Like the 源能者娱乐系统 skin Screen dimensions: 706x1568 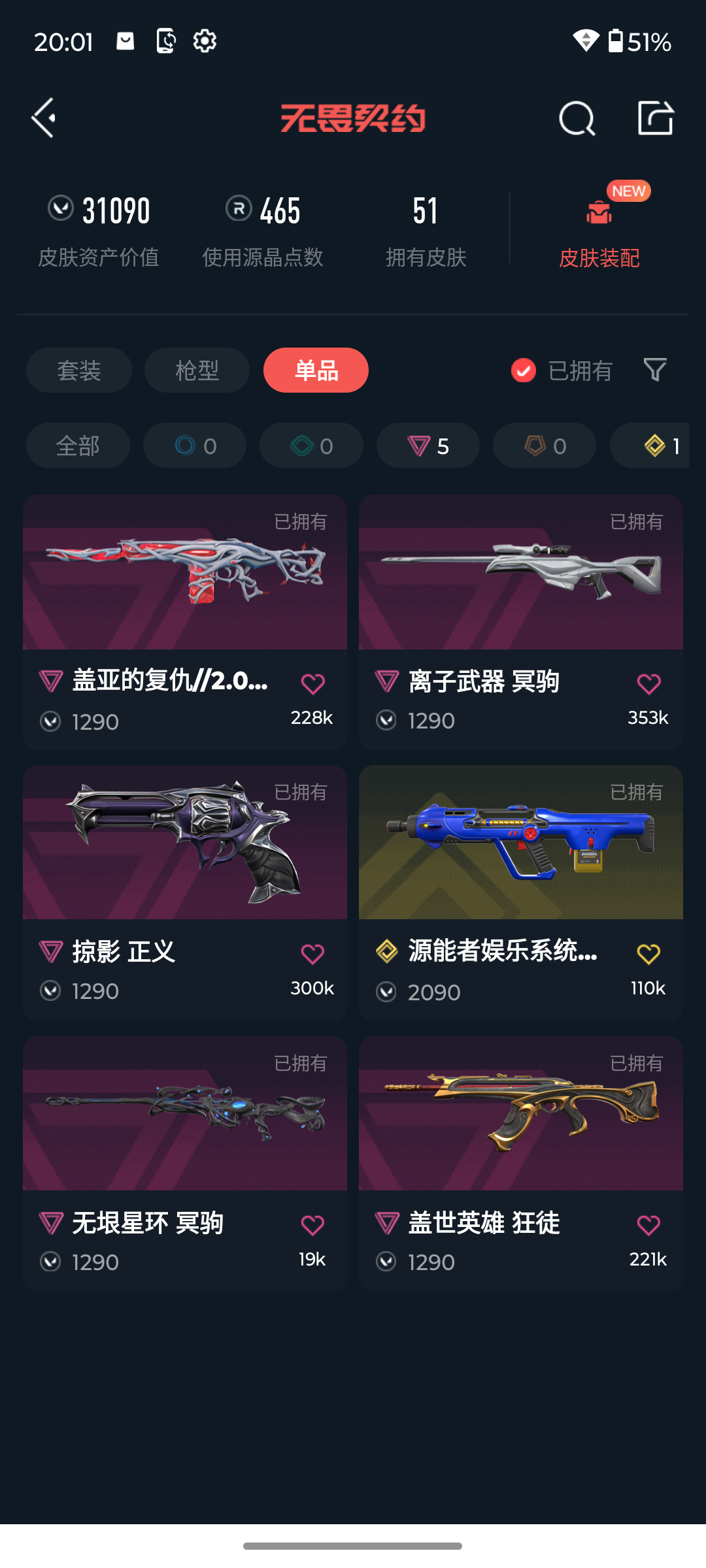(x=648, y=955)
